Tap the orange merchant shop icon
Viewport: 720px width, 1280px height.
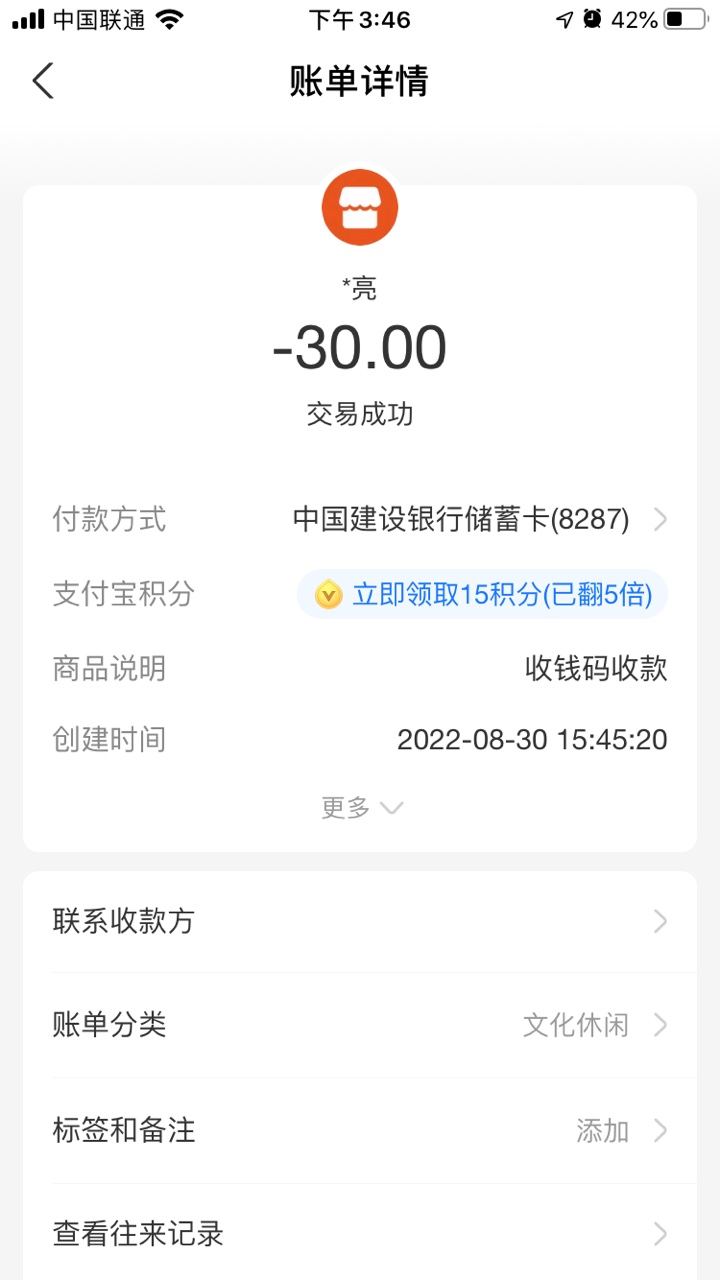(360, 208)
